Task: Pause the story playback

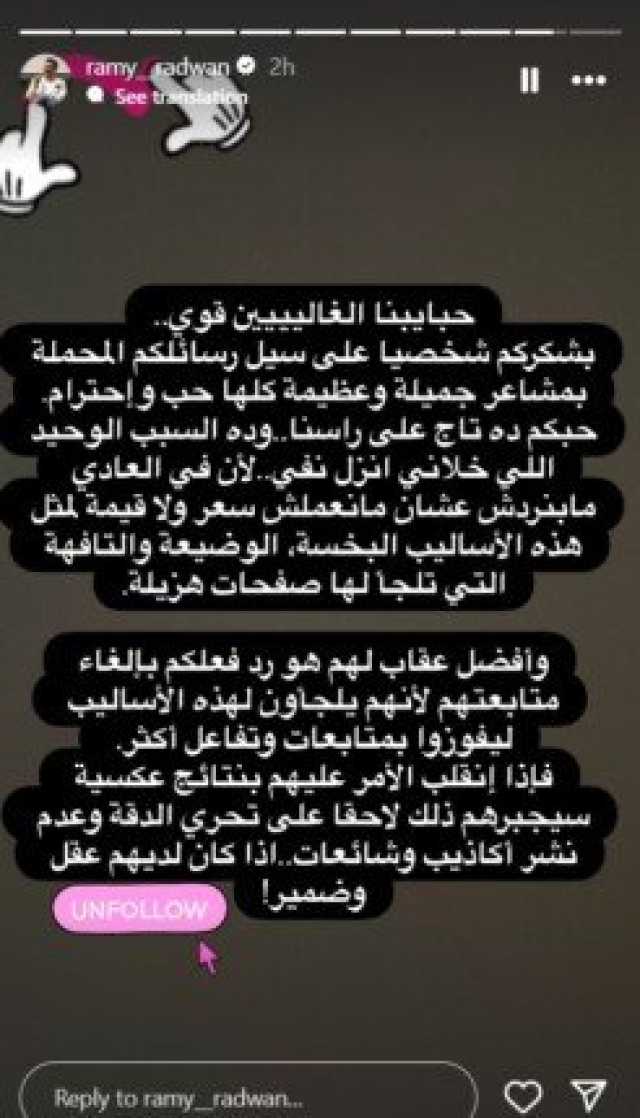Action: pos(531,79)
